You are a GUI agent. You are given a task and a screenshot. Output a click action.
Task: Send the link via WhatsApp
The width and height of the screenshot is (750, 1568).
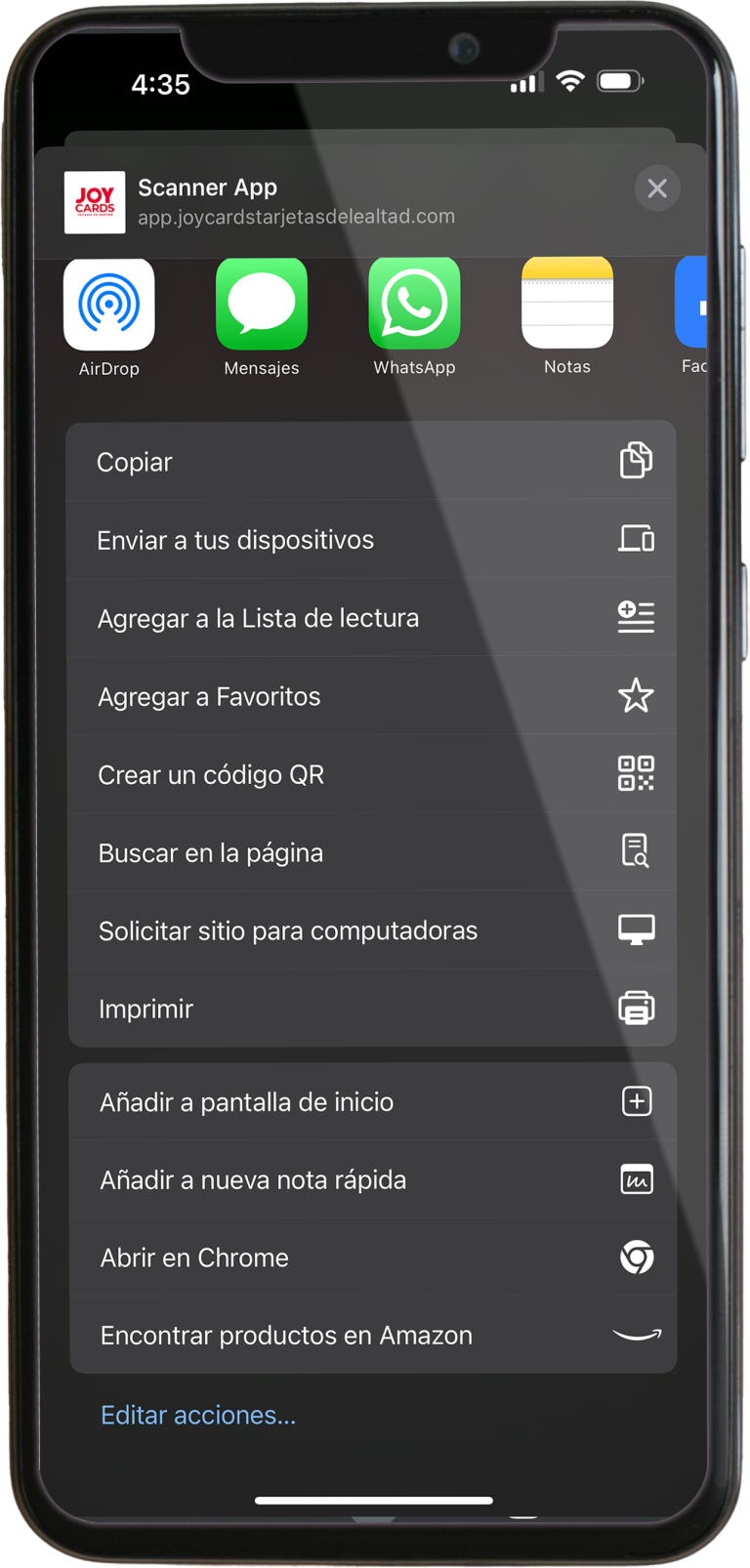pos(414,304)
